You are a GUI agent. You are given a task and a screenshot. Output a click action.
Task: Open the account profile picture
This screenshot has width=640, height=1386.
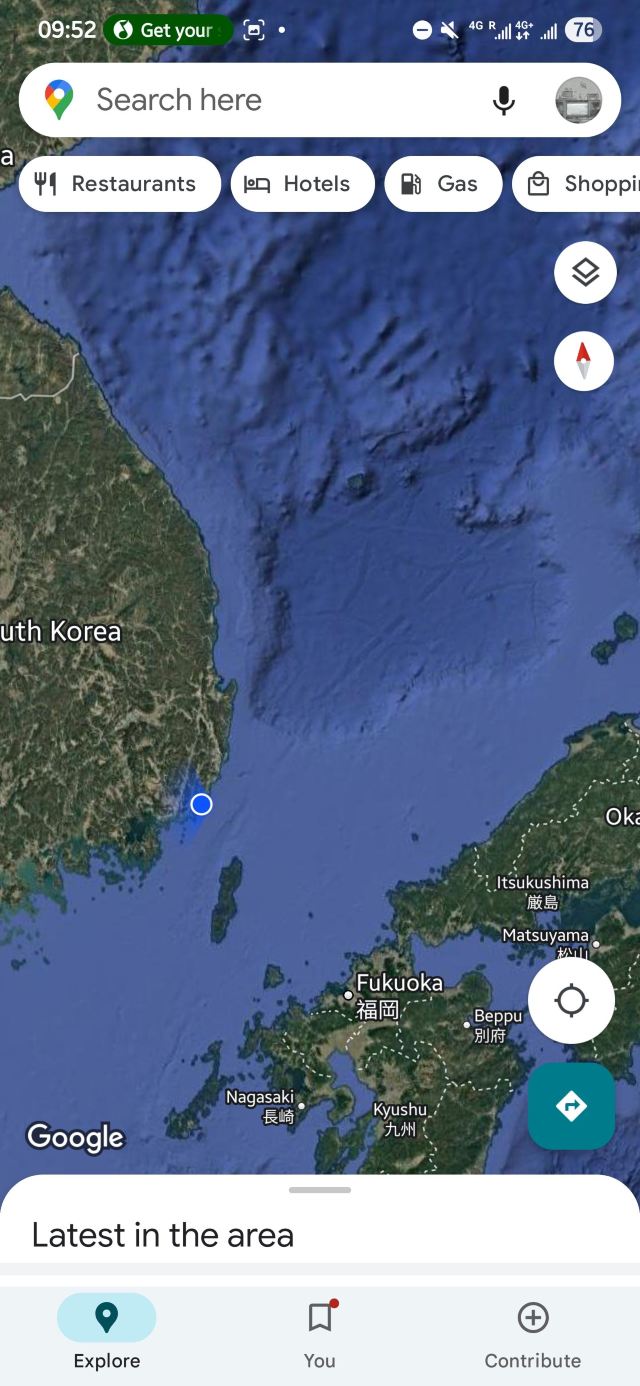coord(579,100)
